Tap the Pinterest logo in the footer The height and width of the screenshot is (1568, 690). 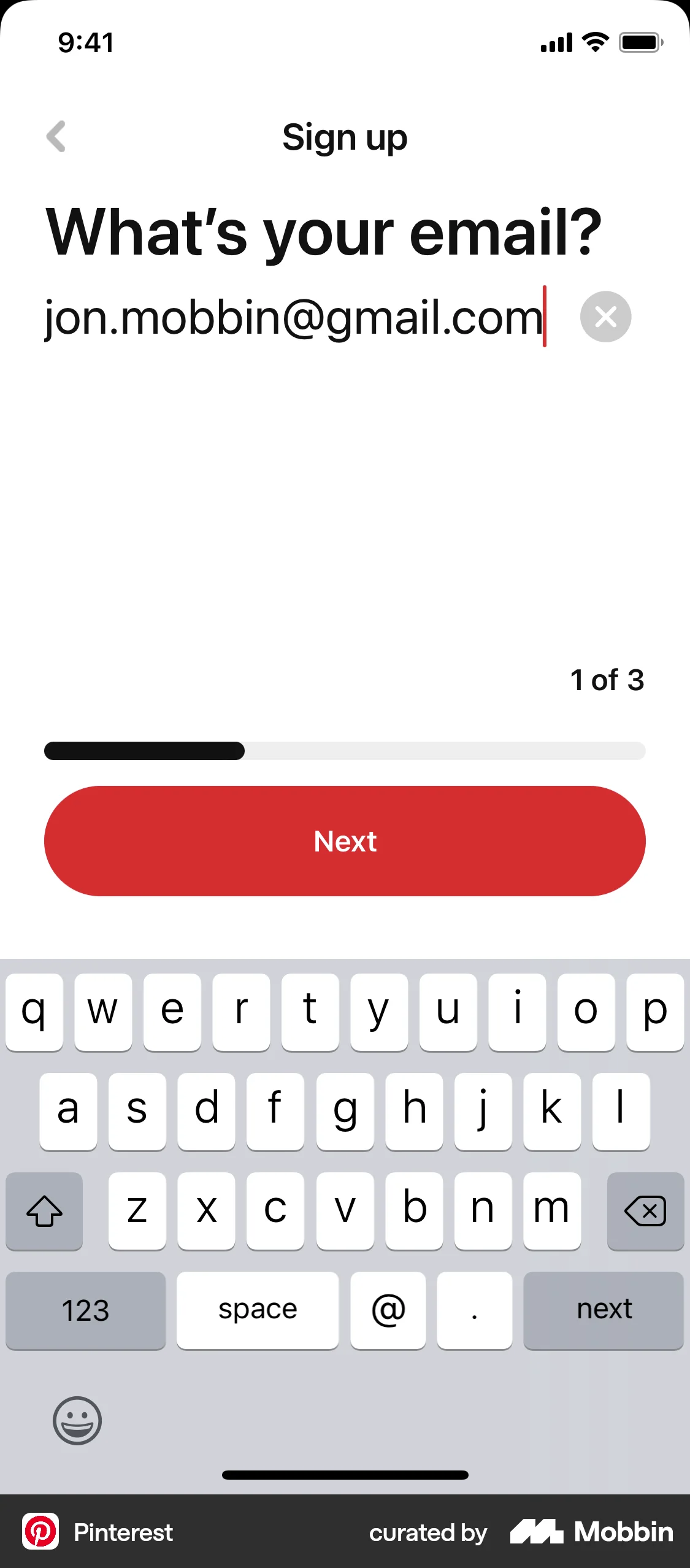pos(40,1532)
